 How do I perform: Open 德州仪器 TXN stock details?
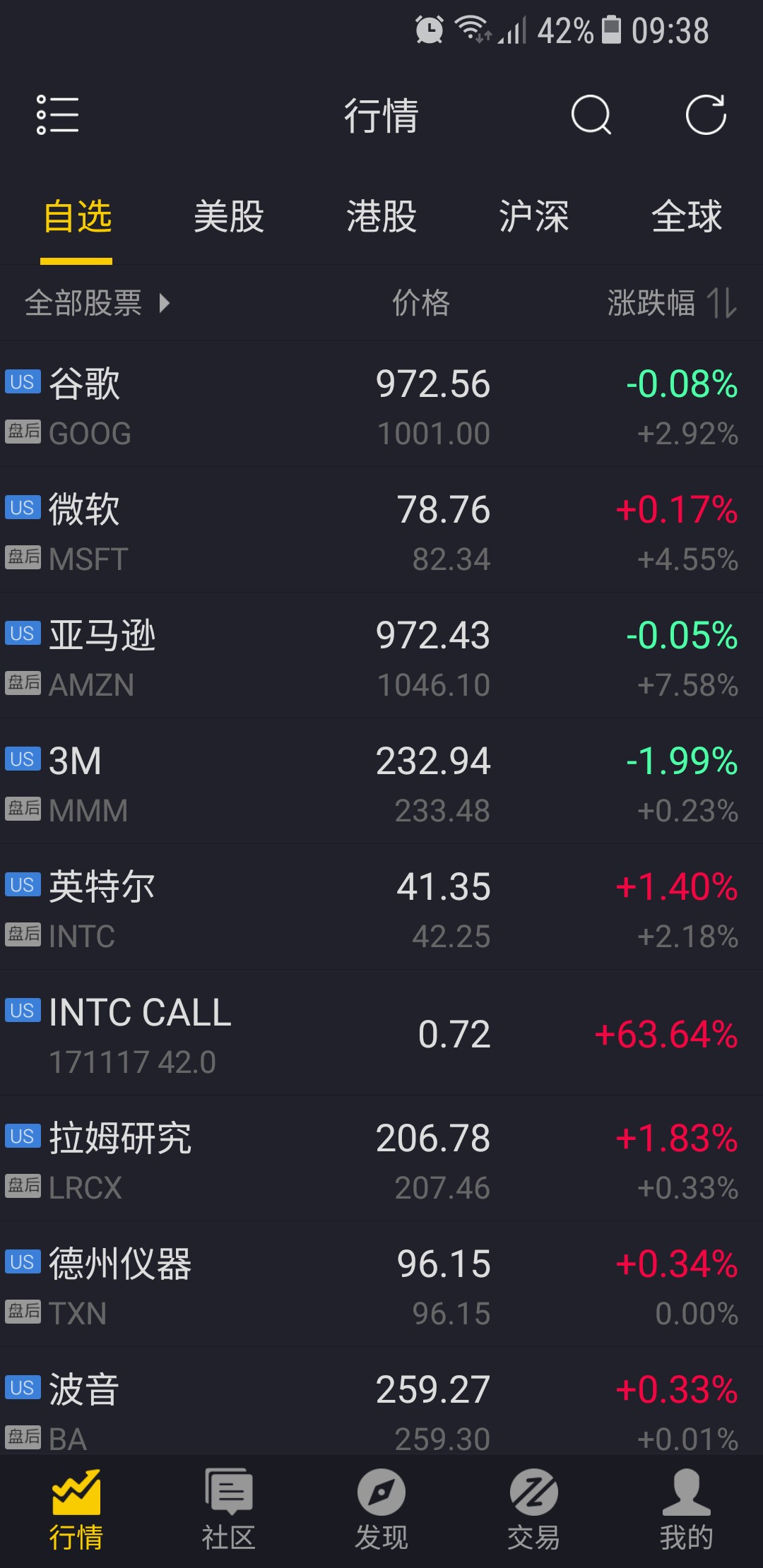click(x=381, y=1285)
